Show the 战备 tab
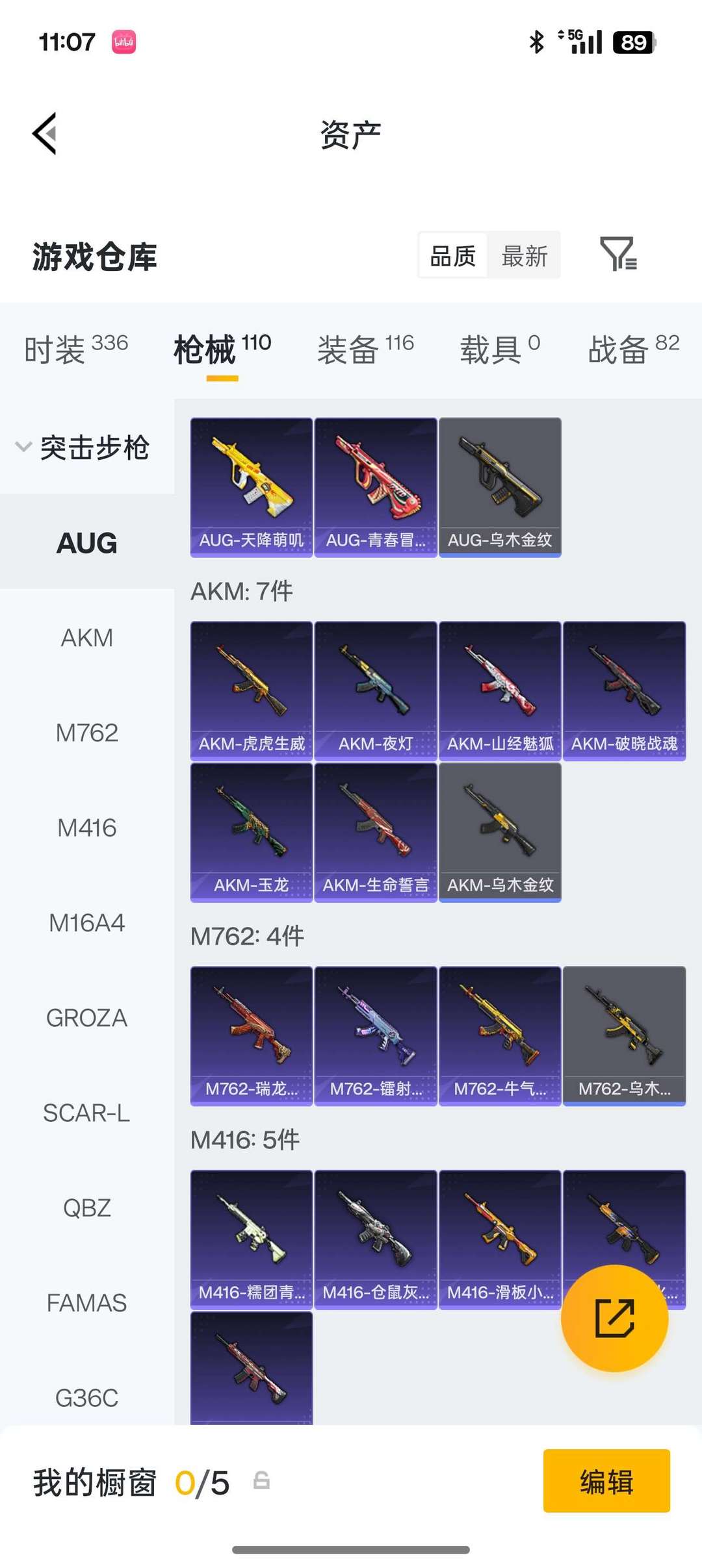The height and width of the screenshot is (1568, 702). point(633,349)
